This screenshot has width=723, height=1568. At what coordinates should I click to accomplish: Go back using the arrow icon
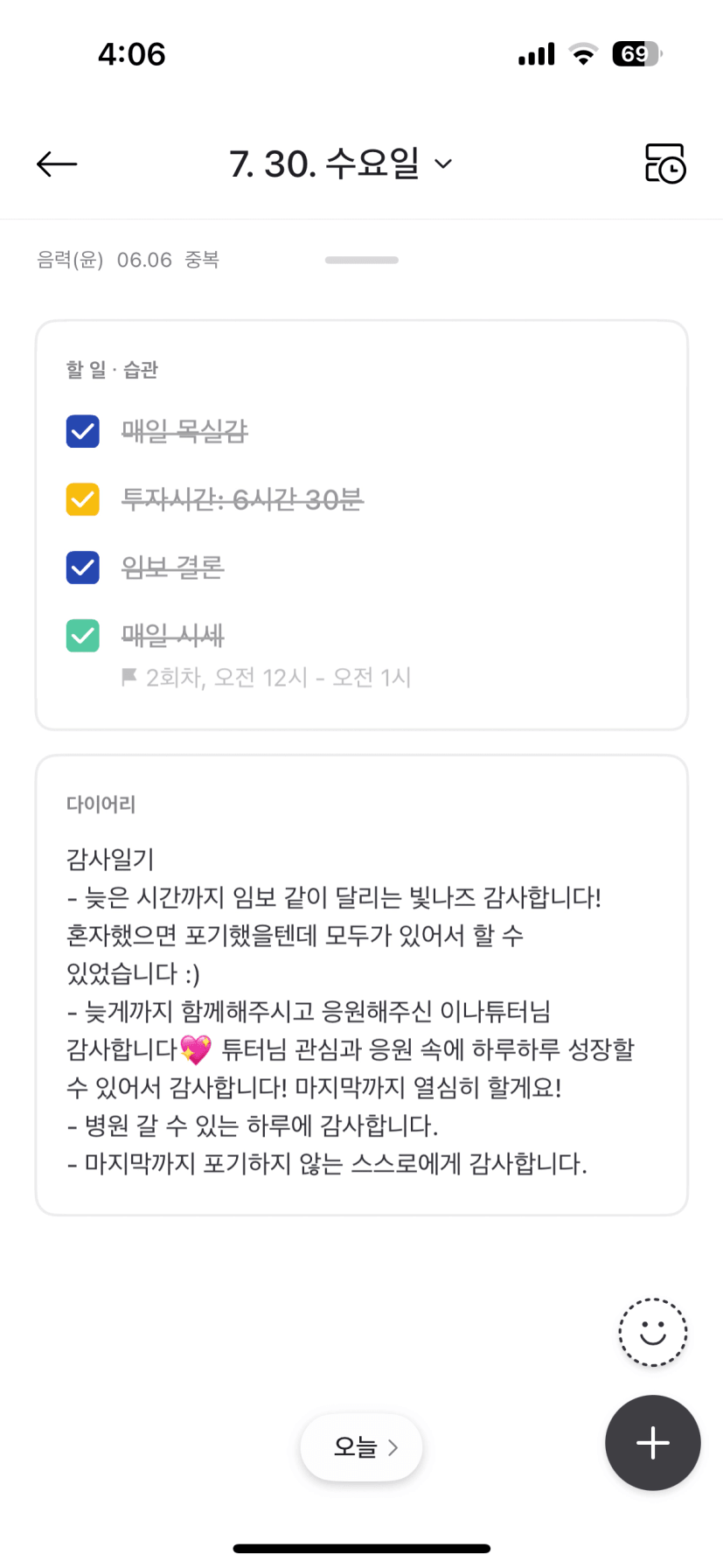tap(57, 164)
